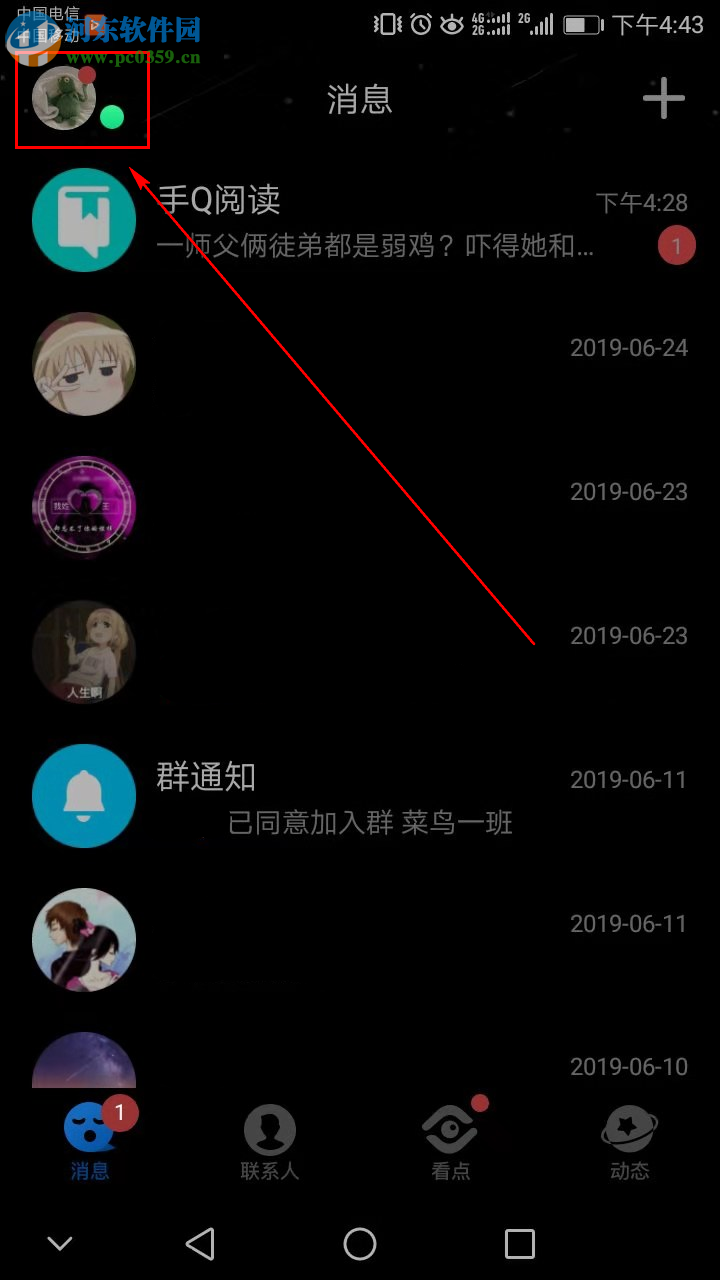Open the 手Q阅读 reading service icon
Screen dimensions: 720x1280
83,219
